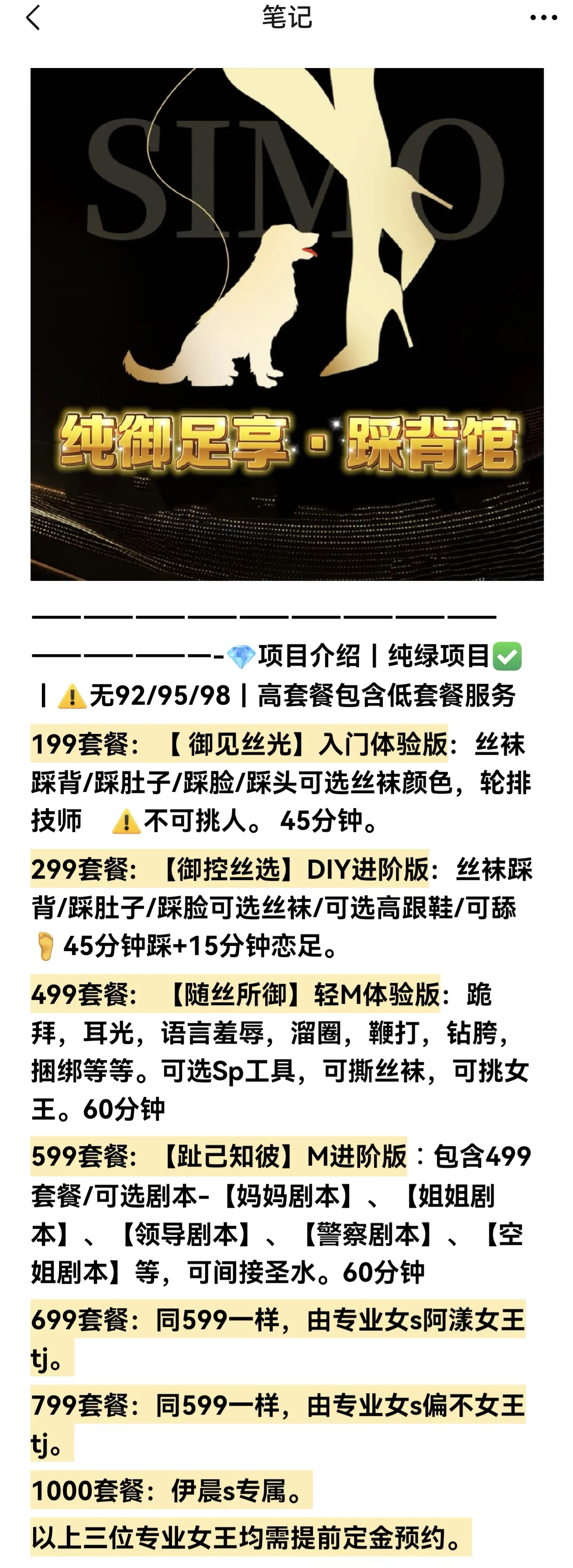Open the three-dot overflow menu

(543, 17)
